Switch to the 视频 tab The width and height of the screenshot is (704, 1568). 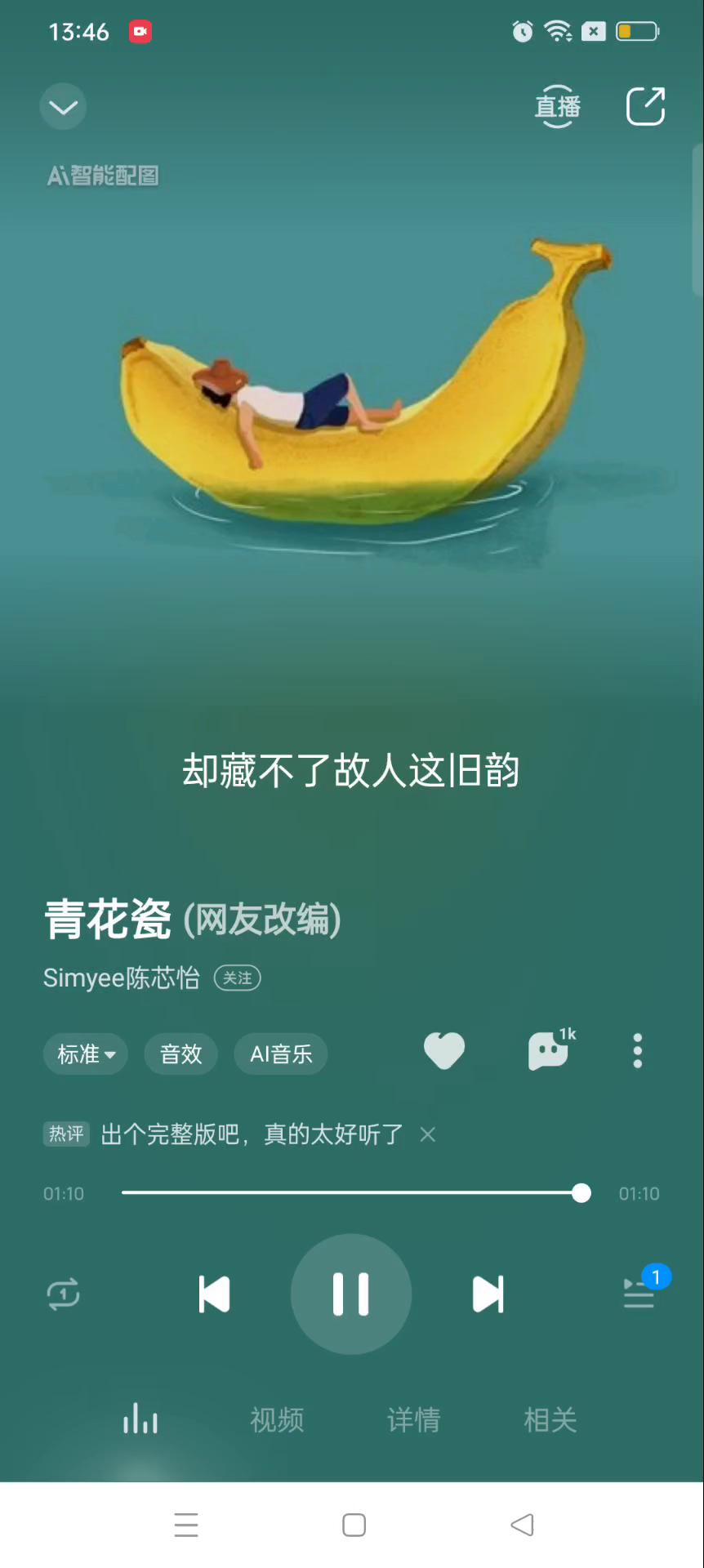[277, 1420]
